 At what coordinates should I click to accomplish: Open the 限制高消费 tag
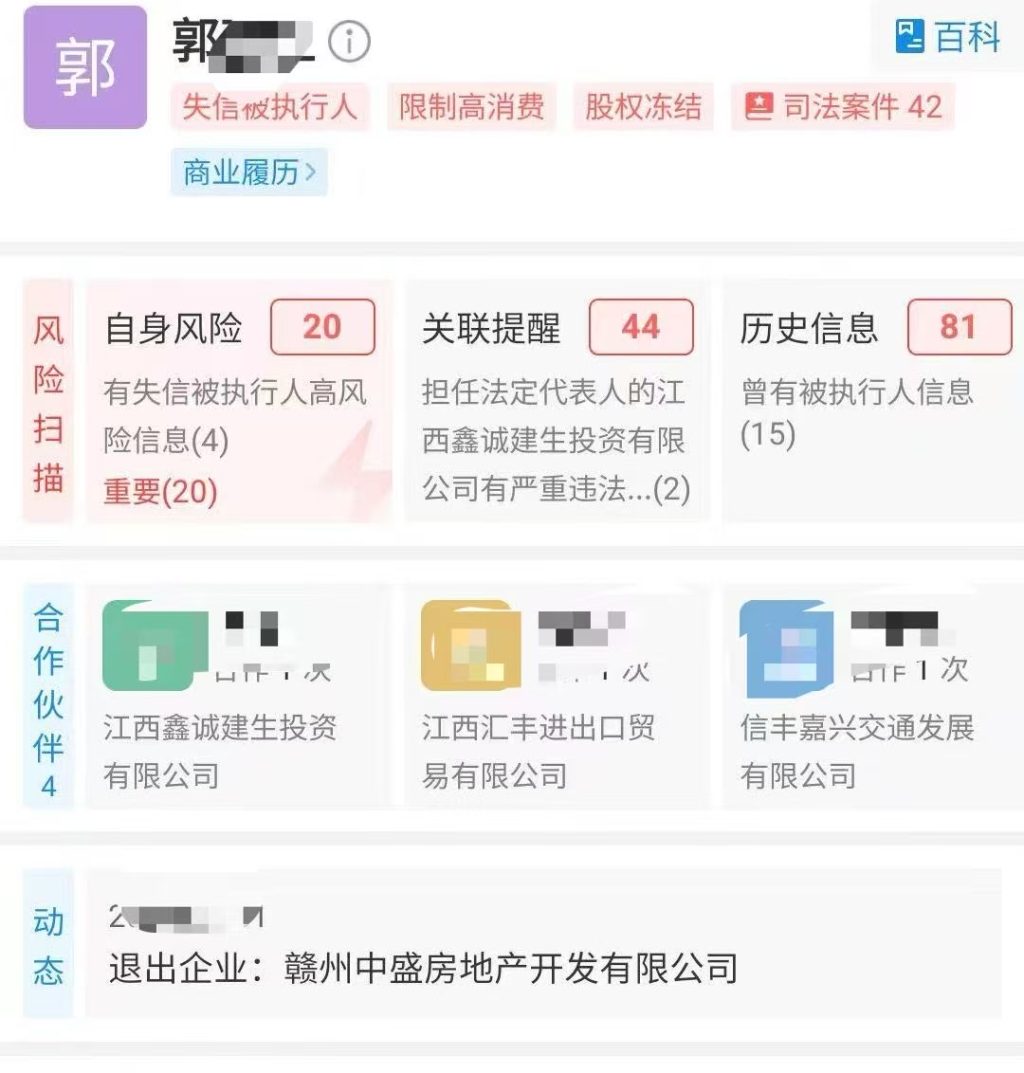471,107
